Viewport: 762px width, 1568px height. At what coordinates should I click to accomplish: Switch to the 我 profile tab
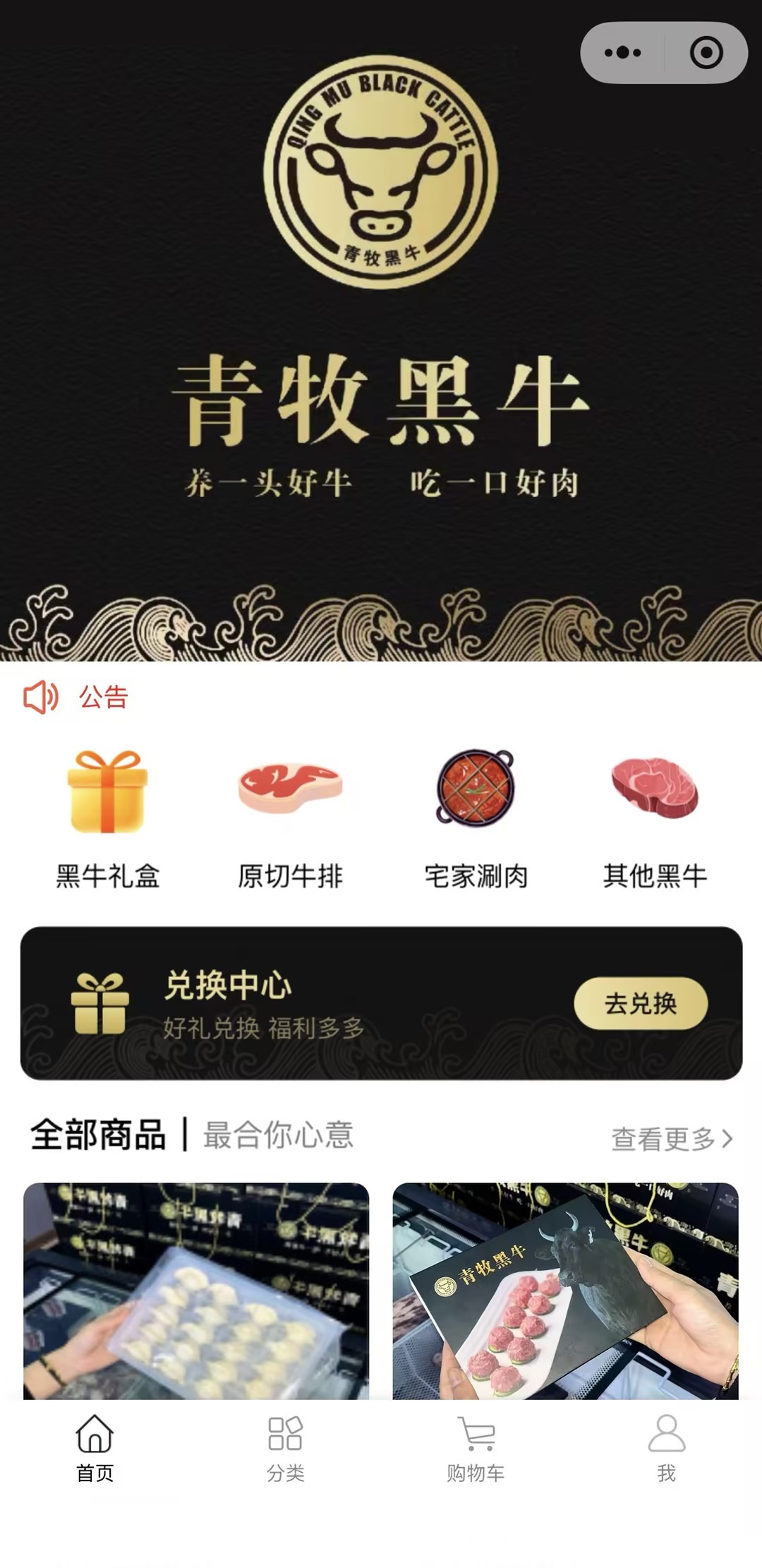tap(666, 1449)
